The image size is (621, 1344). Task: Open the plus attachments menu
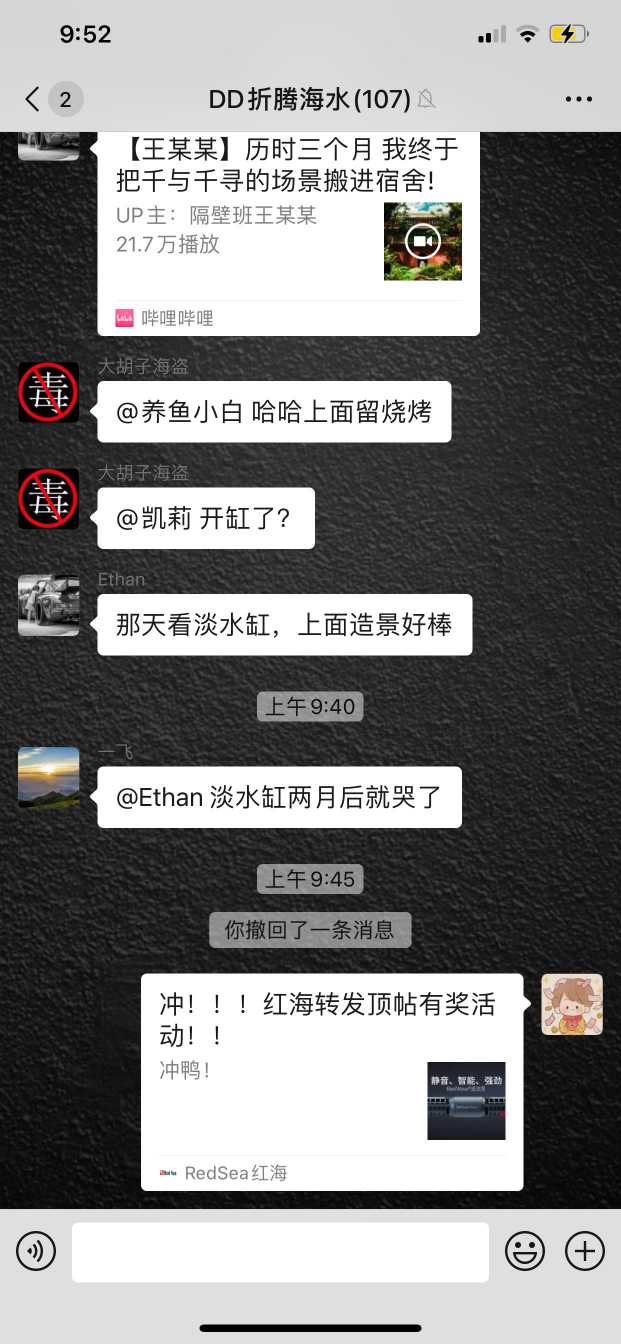tap(585, 1251)
